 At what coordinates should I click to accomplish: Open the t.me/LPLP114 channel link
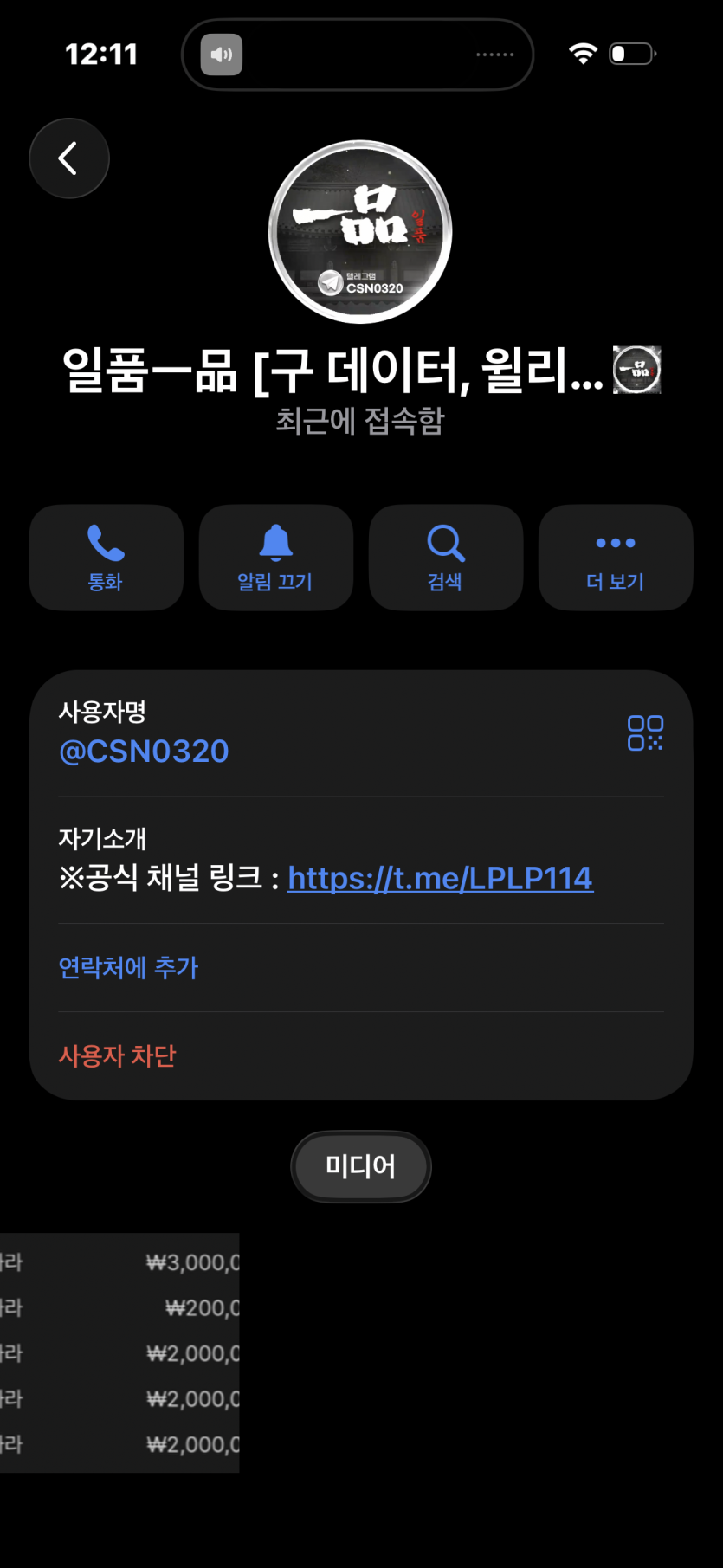point(440,878)
